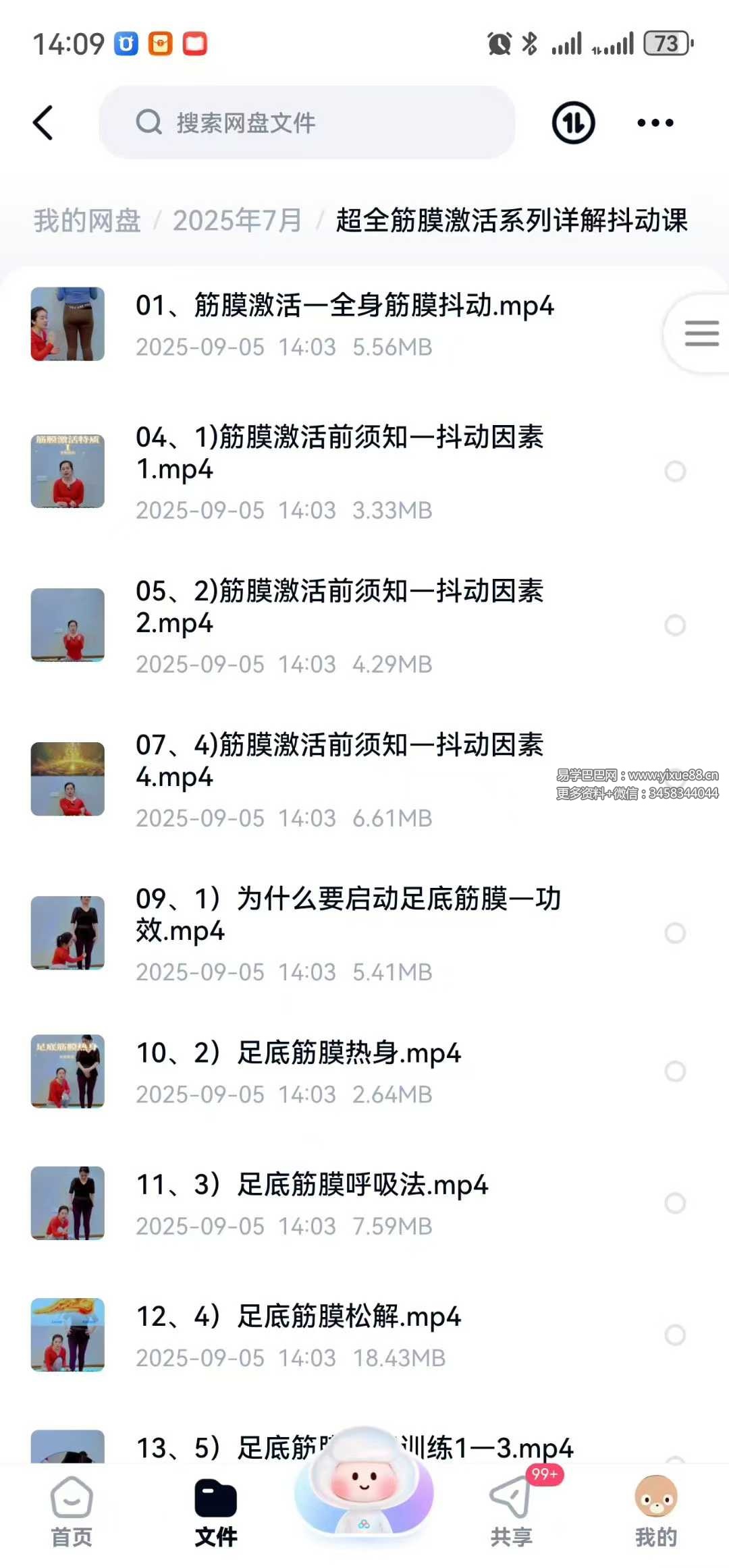Tick the circle beside 11、3）足底筋膜呼吸法.mp4

pyautogui.click(x=675, y=1202)
